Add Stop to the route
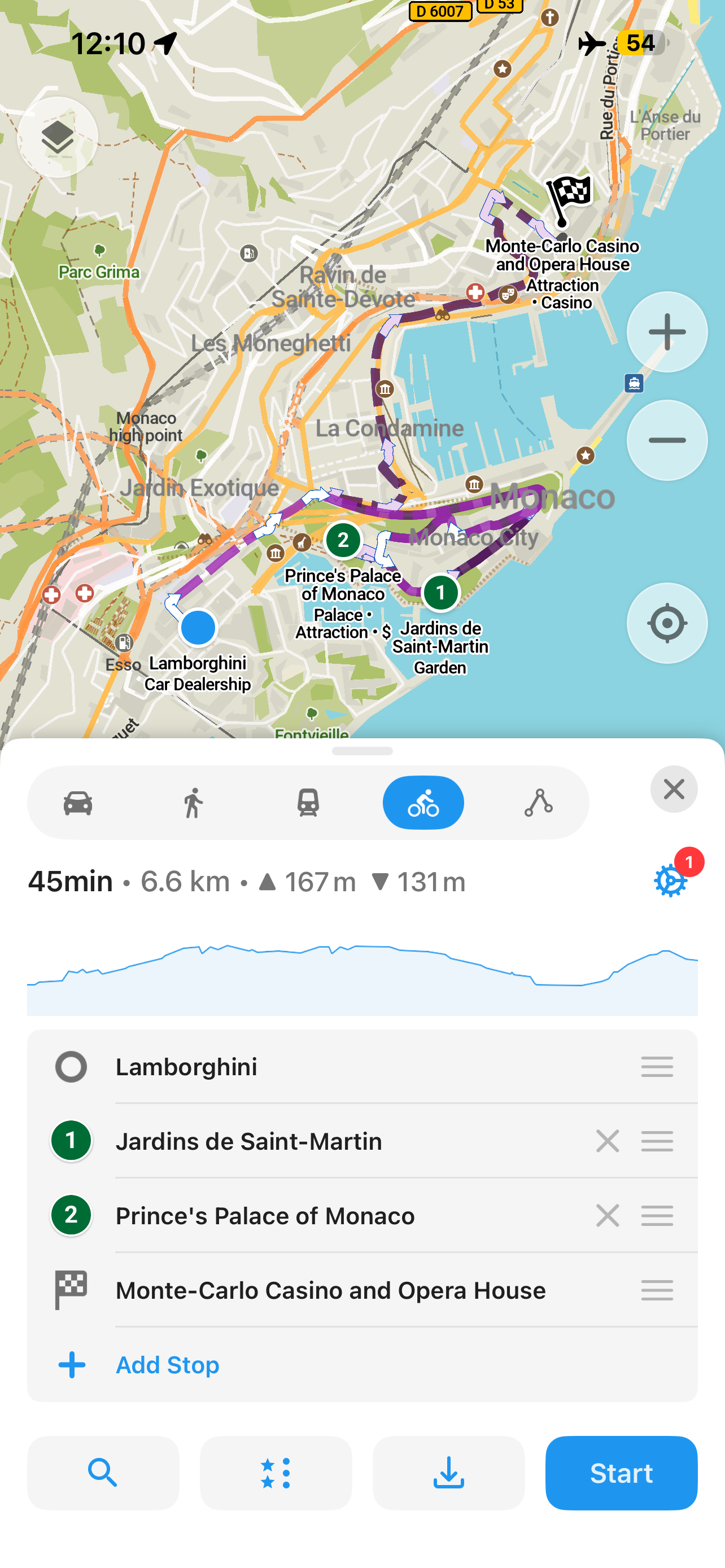Image resolution: width=725 pixels, height=1568 pixels. 167,1365
